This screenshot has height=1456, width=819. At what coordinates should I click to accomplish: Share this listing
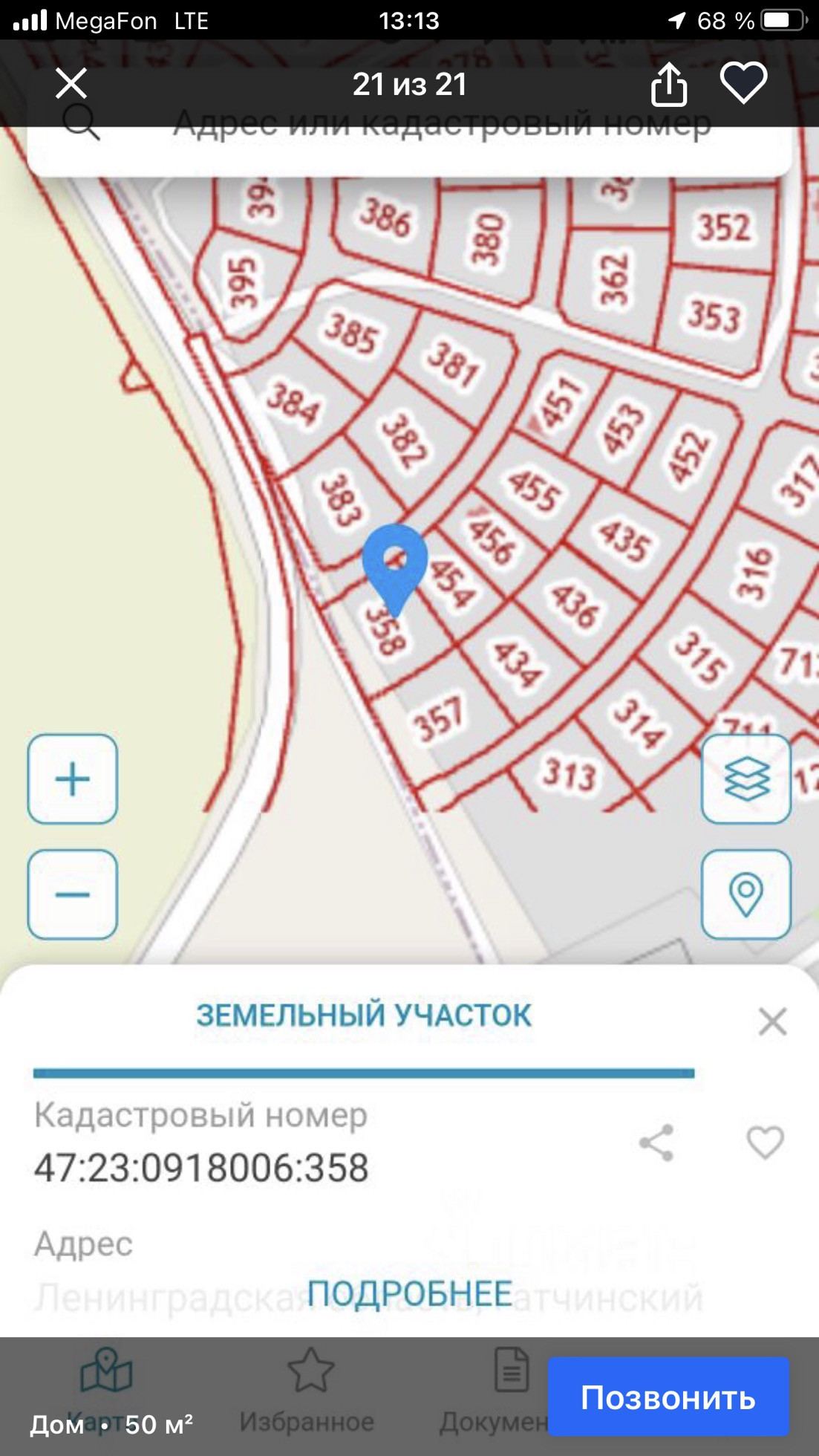click(x=668, y=84)
